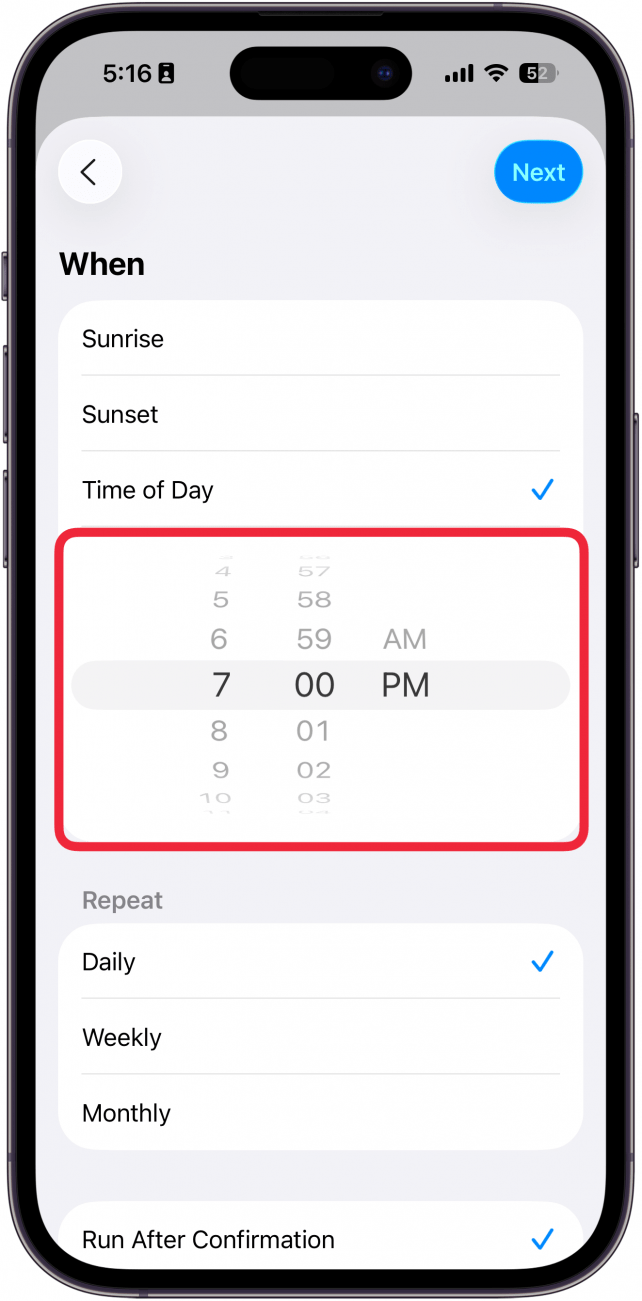The width and height of the screenshot is (642, 1301).
Task: Choose the Time of Day option
Action: 320,490
